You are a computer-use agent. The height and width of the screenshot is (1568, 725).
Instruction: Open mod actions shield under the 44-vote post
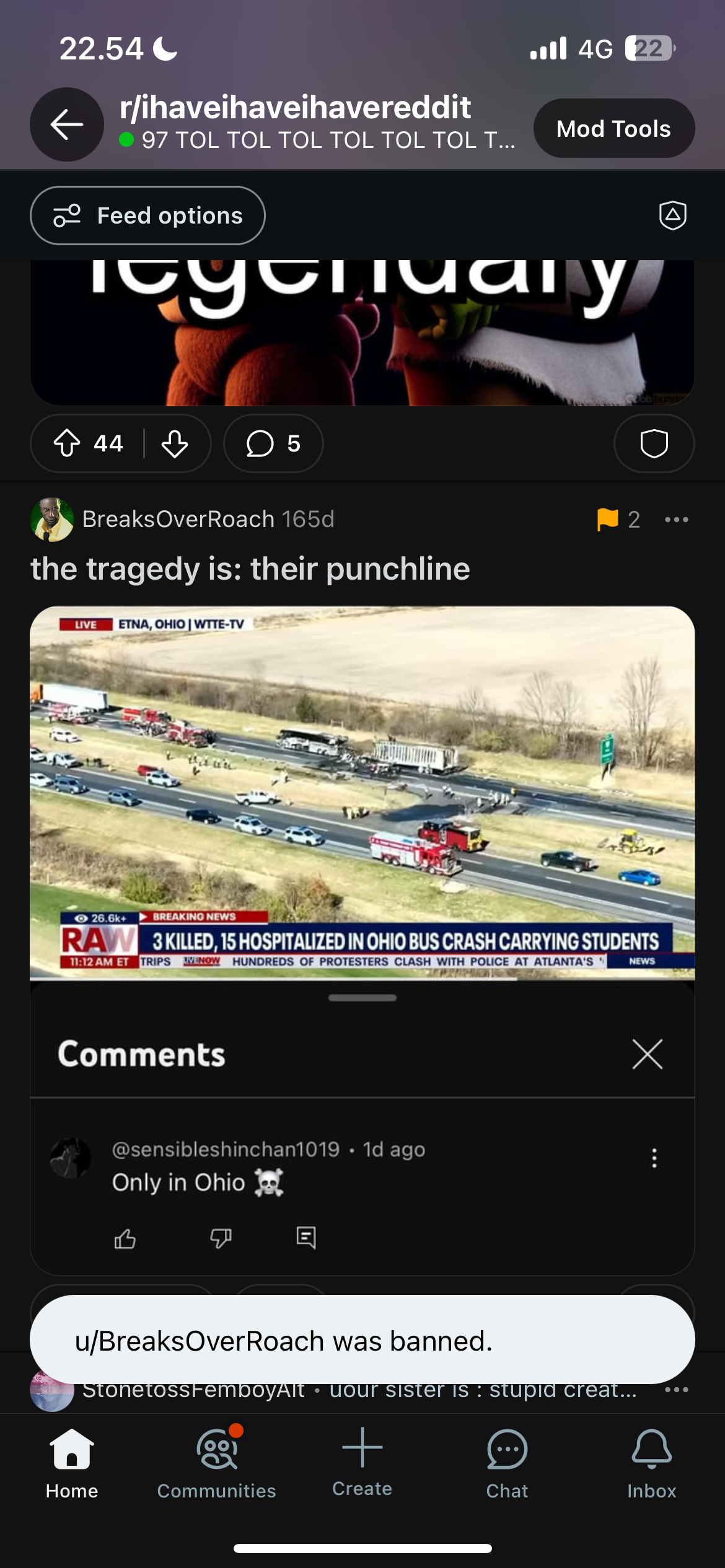pos(654,443)
